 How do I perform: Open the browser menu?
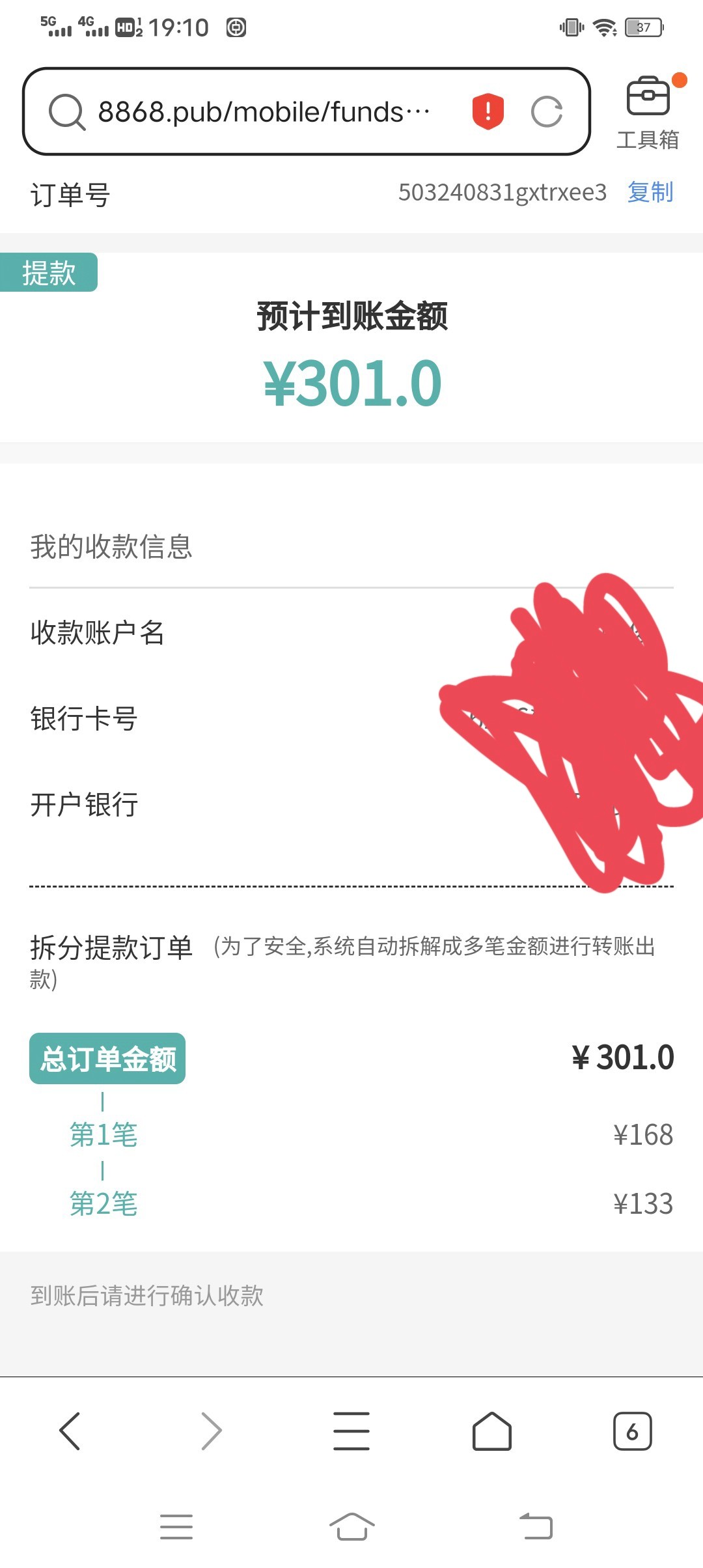(x=351, y=1431)
